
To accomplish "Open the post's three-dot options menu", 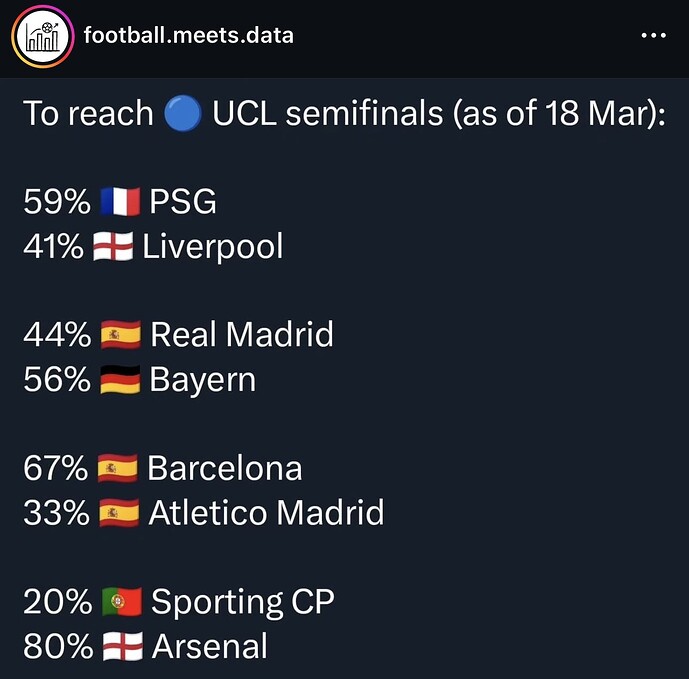I will (x=652, y=36).
